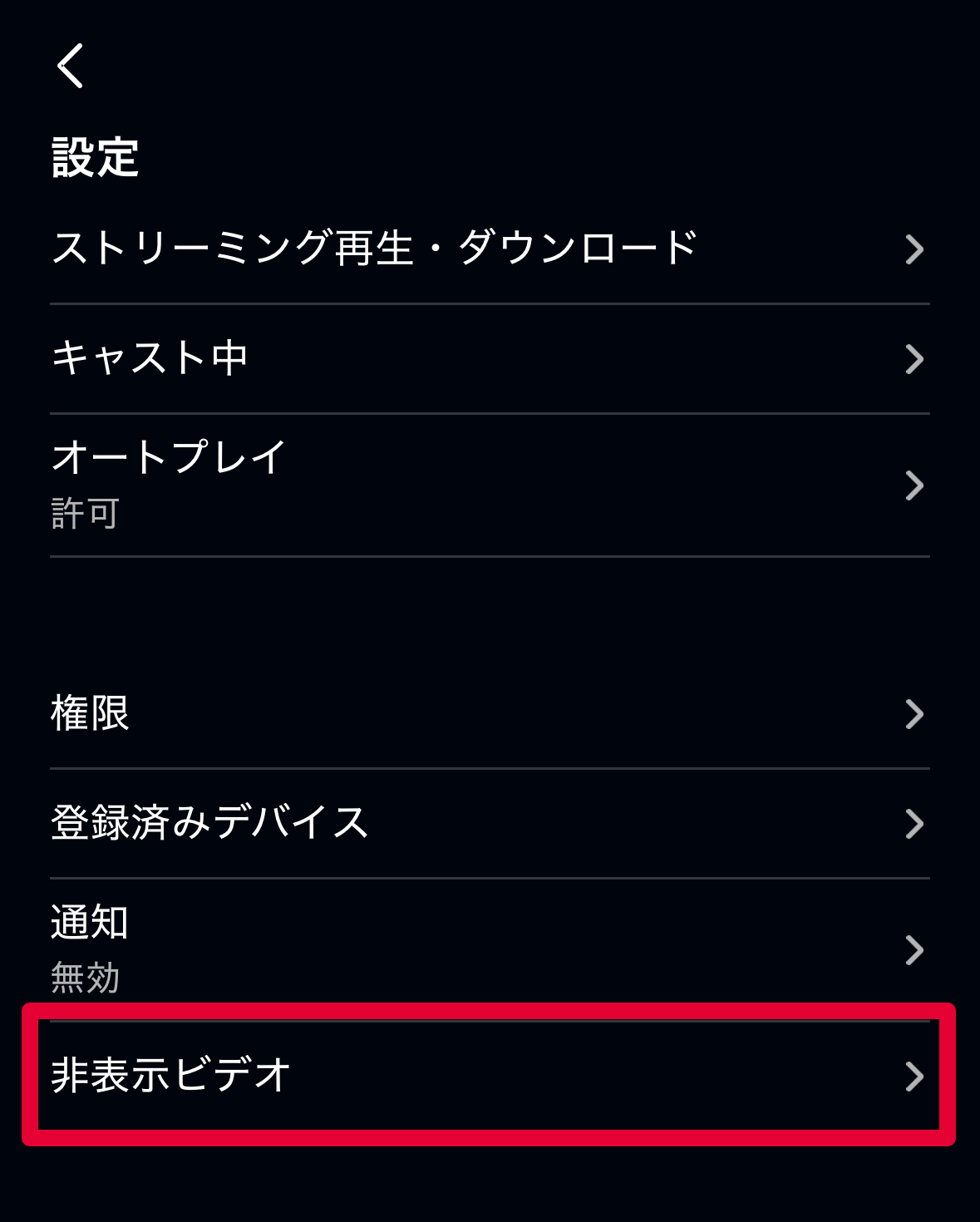Click the 設定 settings heading
Image resolution: width=980 pixels, height=1222 pixels.
click(x=96, y=156)
